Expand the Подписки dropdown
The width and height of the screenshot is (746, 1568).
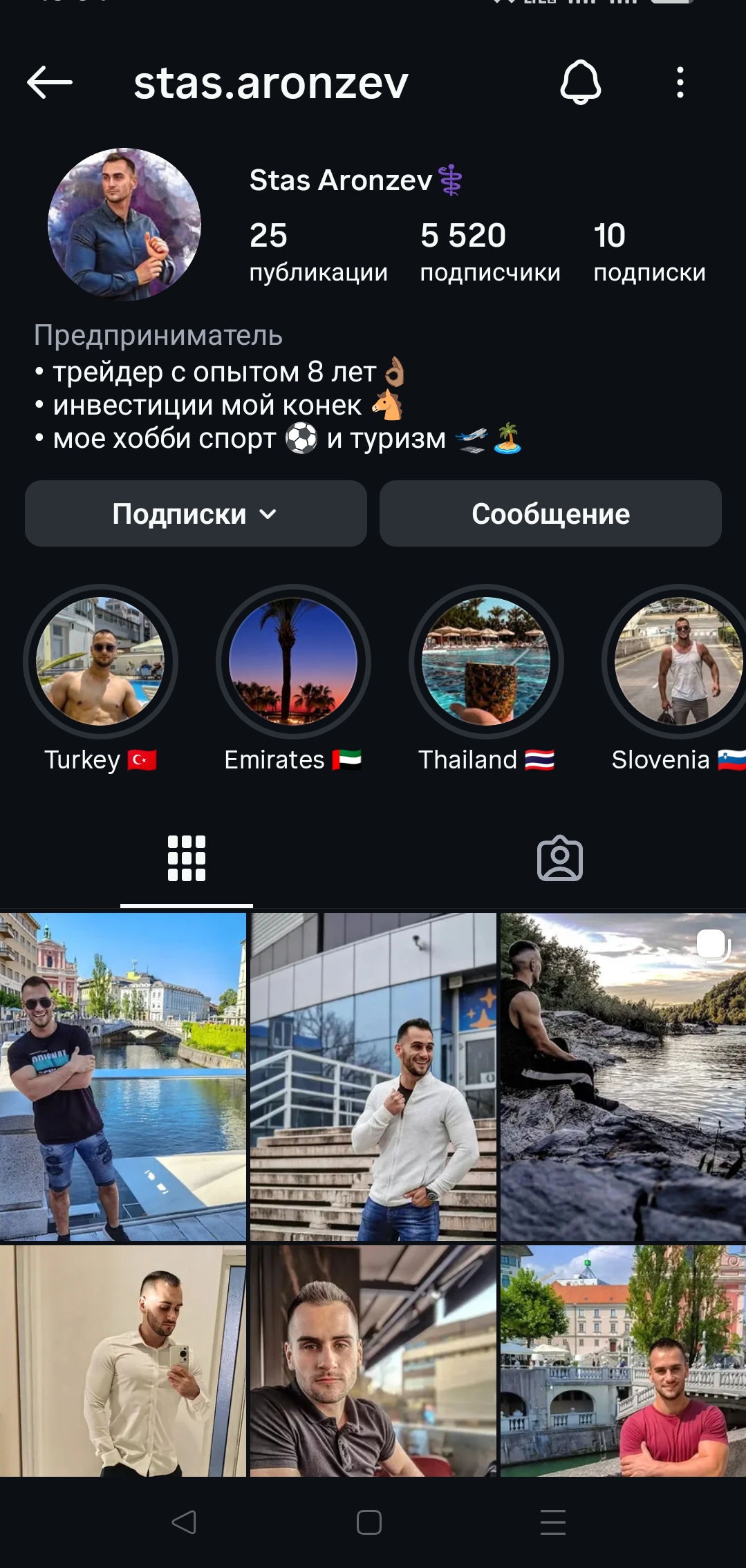pyautogui.click(x=195, y=513)
